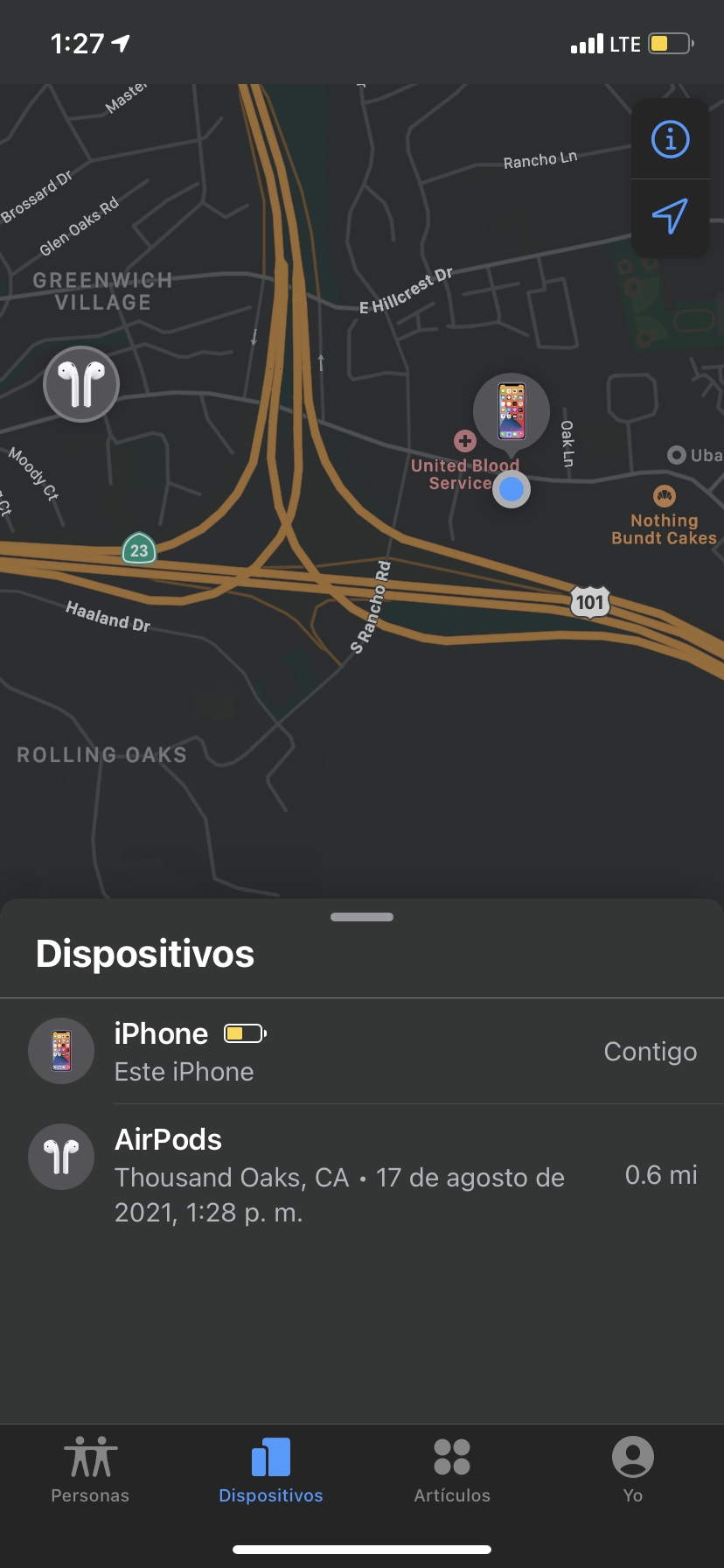Screen dimensions: 724x1568
Task: Switch to the Yo tab
Action: tap(633, 1469)
